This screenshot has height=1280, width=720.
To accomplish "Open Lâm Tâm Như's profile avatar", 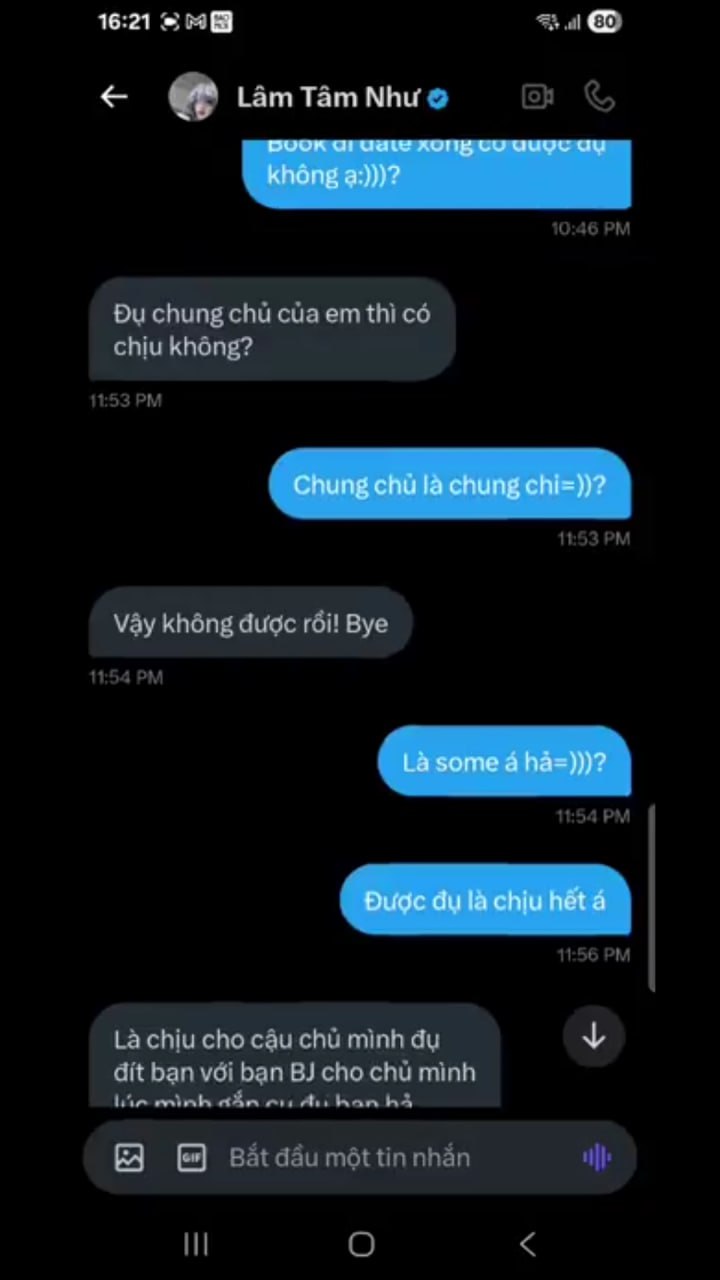I will (x=193, y=97).
